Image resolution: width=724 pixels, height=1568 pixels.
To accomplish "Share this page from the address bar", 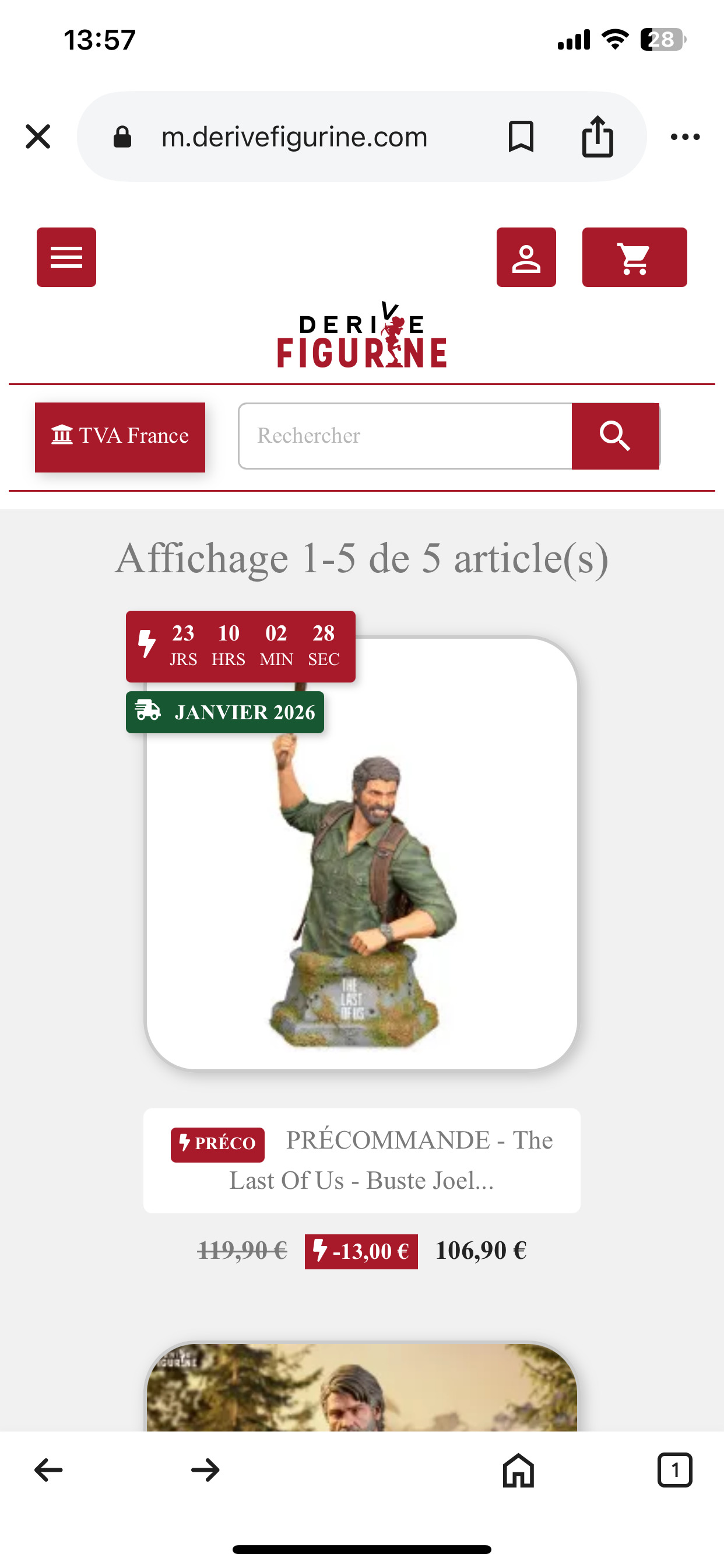I will click(x=597, y=136).
